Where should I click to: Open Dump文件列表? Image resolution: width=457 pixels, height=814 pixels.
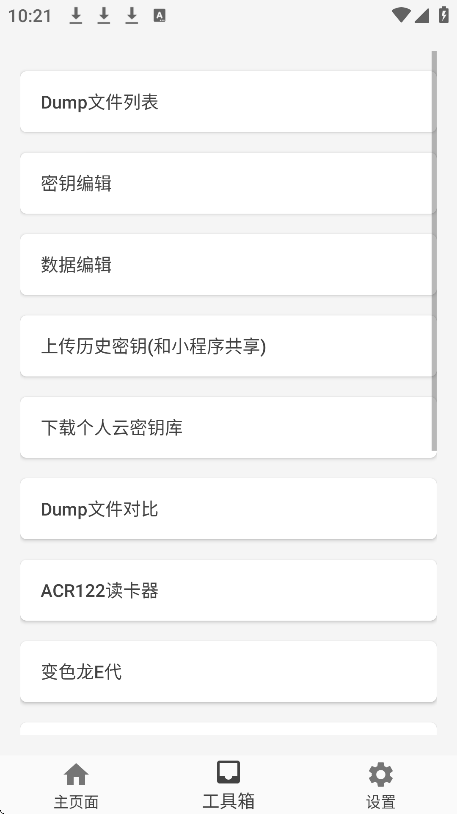[x=228, y=102]
